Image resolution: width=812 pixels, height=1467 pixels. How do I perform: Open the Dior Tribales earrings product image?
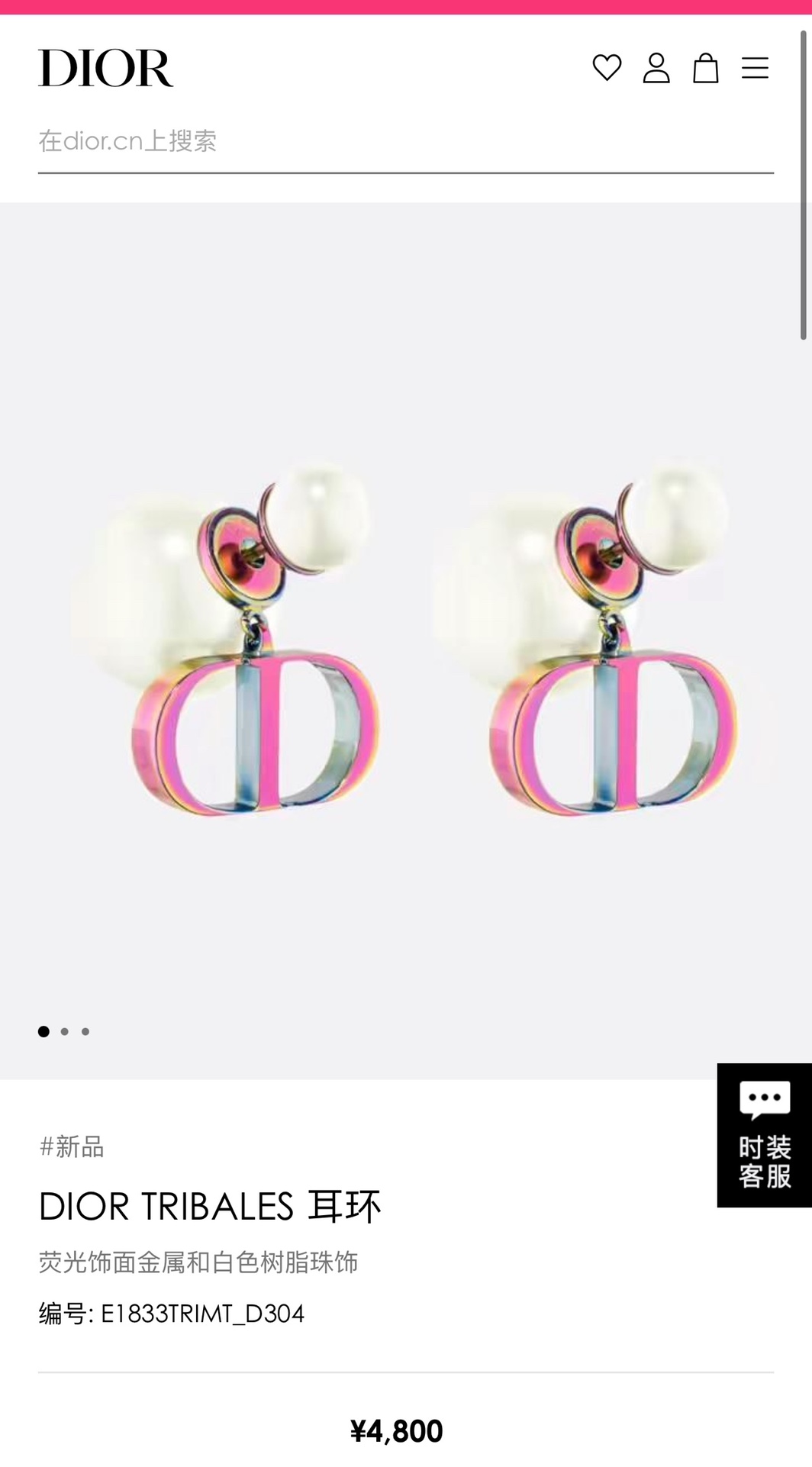404,641
